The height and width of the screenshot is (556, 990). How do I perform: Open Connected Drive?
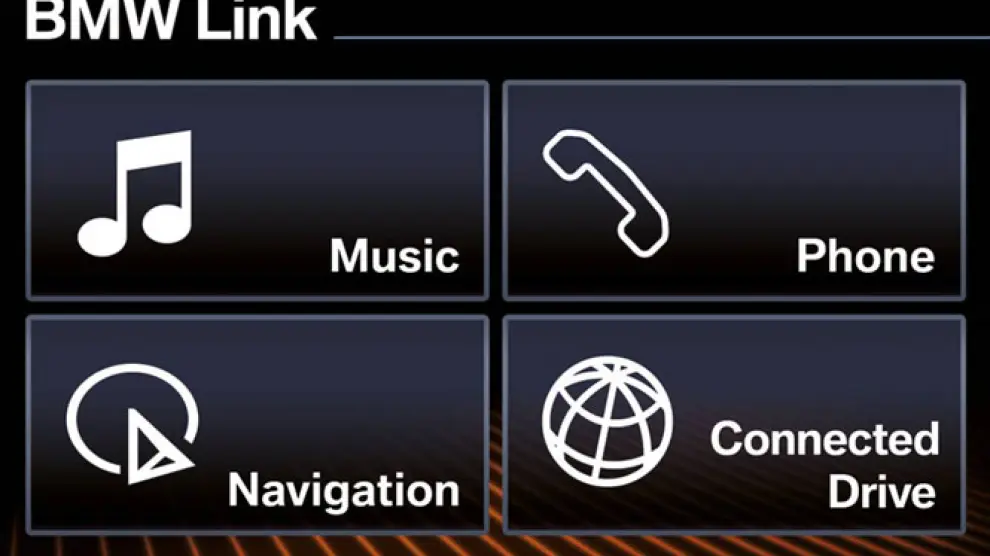point(733,425)
